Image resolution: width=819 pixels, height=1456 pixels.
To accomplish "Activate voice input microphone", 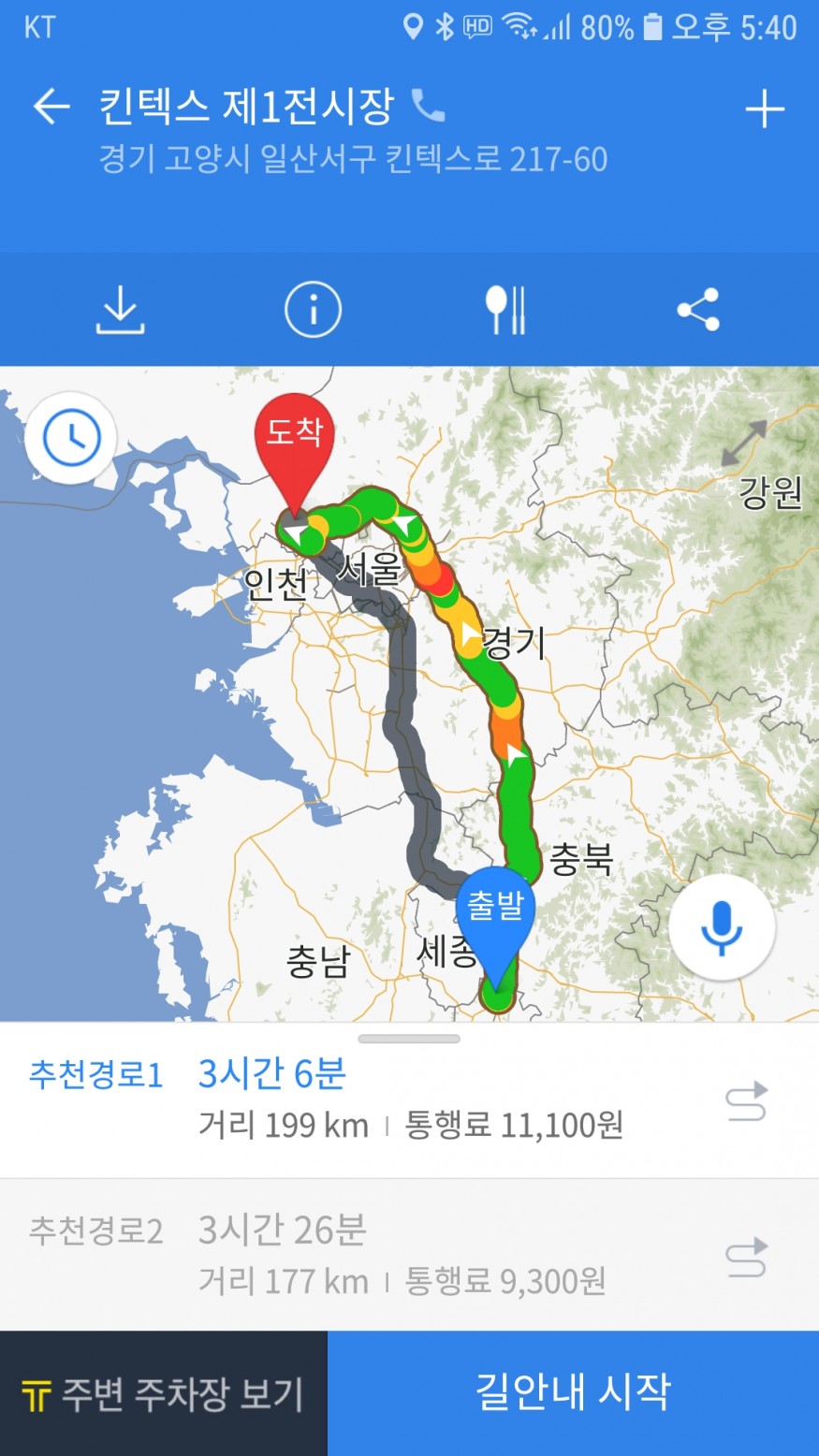I will (722, 927).
